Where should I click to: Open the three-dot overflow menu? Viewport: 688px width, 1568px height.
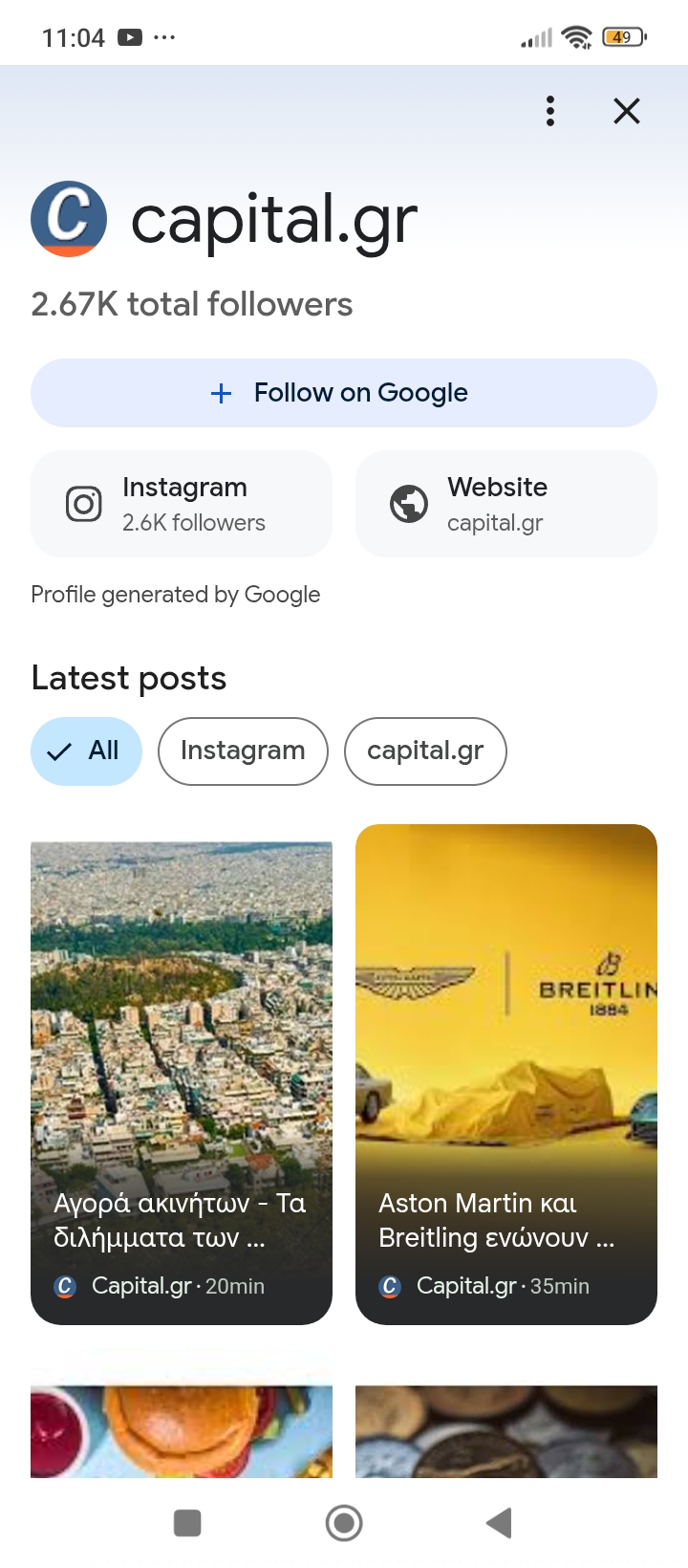pos(550,111)
